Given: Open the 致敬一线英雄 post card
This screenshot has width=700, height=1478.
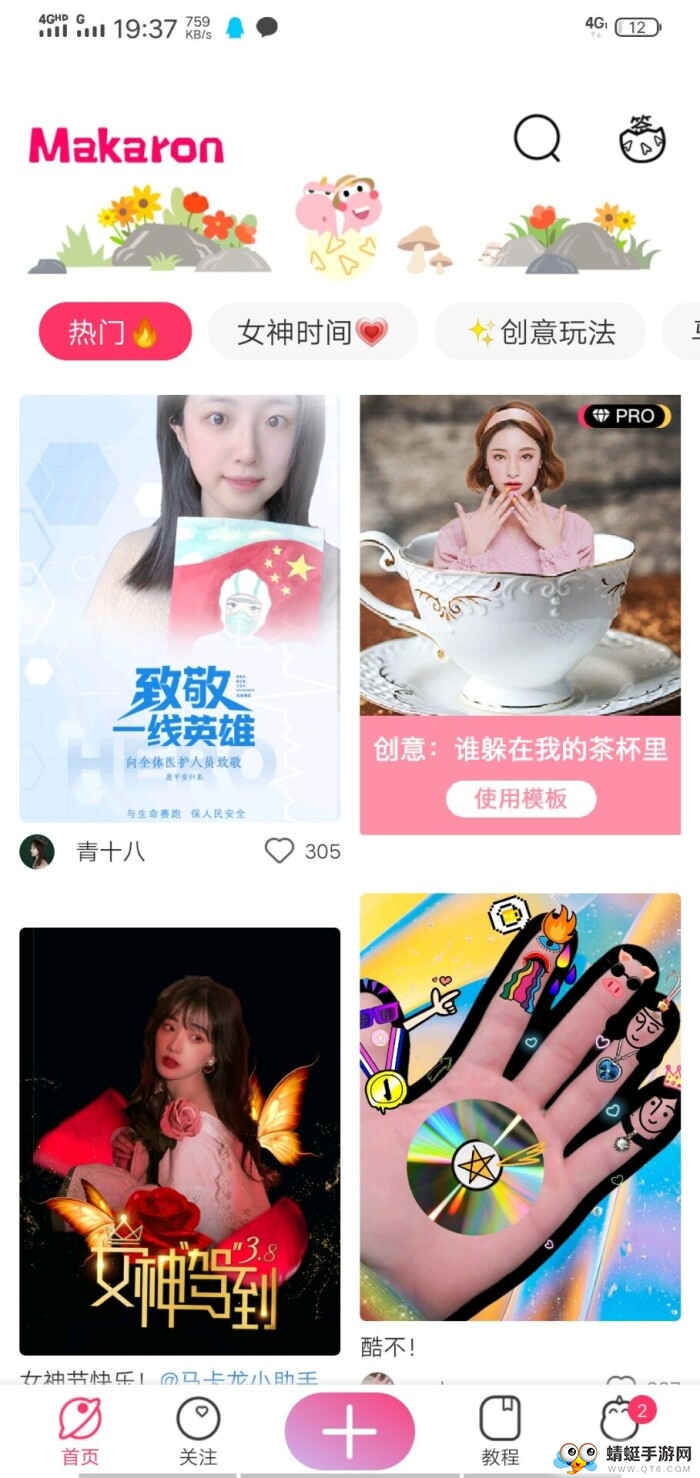Looking at the screenshot, I should tap(180, 607).
